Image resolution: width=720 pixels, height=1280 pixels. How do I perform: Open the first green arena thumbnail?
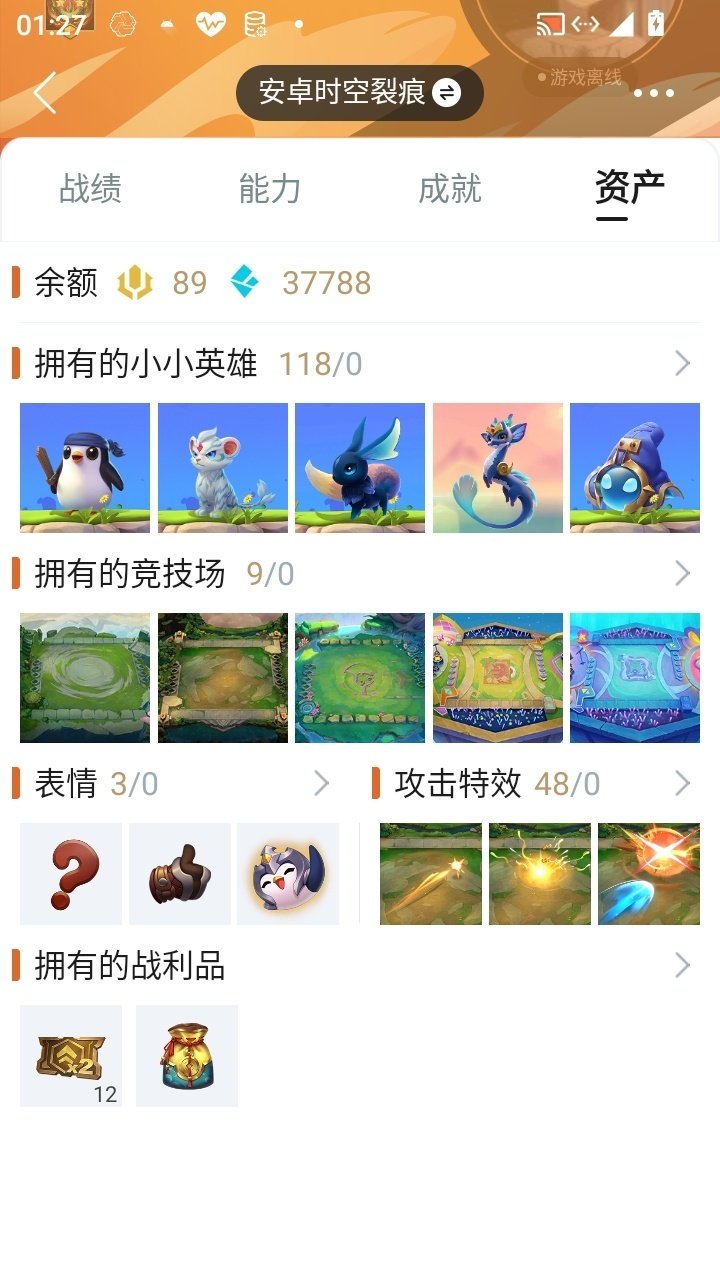tap(84, 676)
